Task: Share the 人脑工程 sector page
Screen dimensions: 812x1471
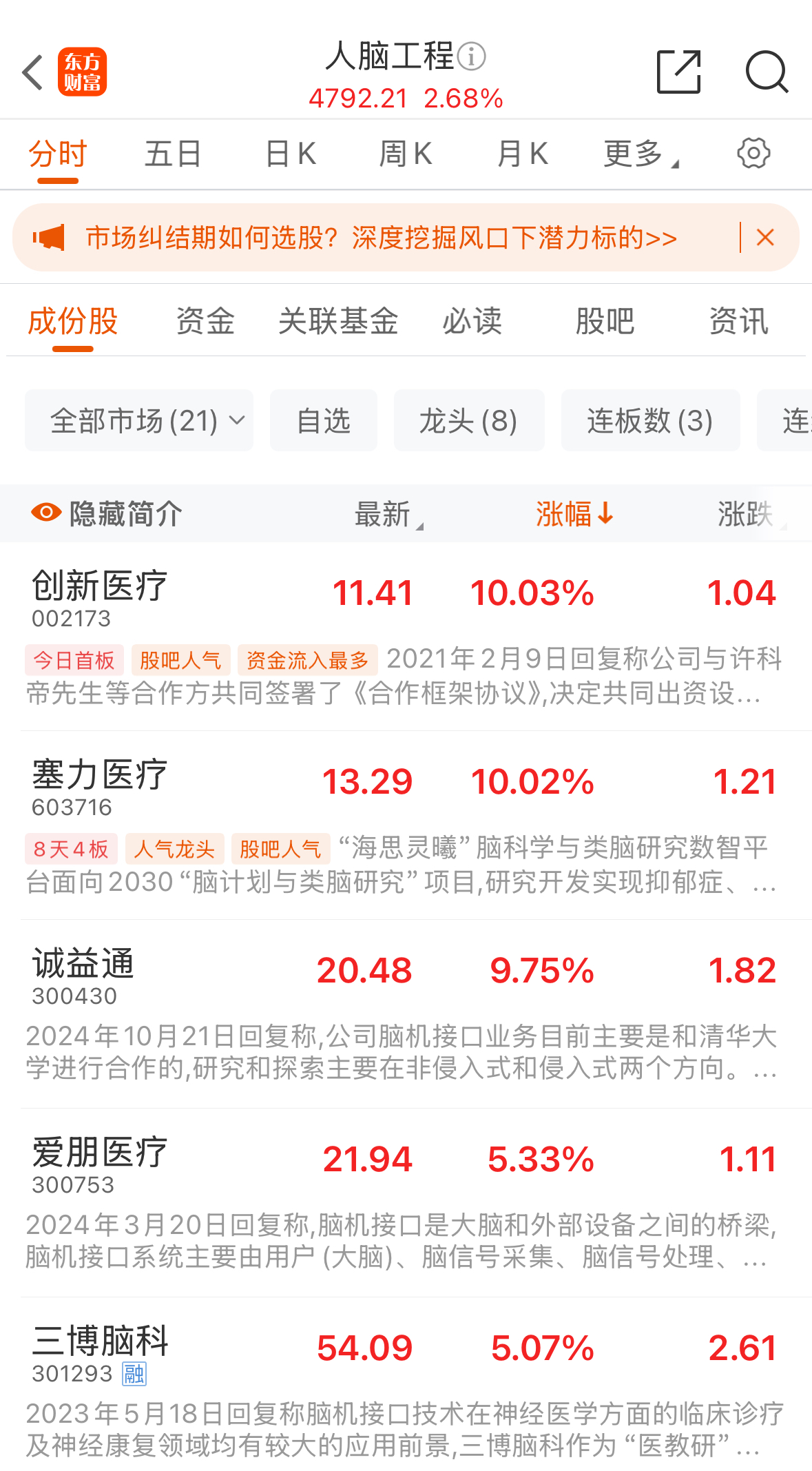Action: tap(678, 72)
